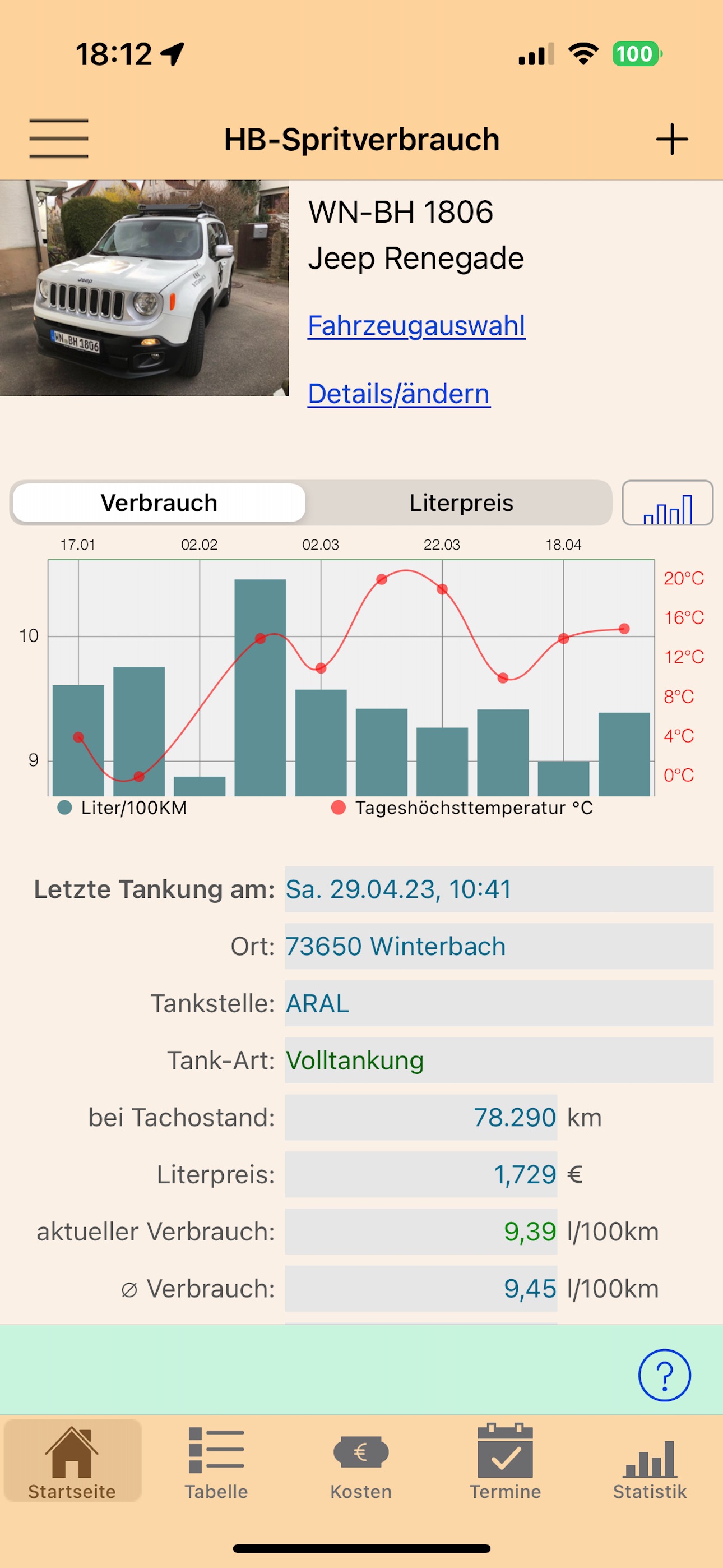This screenshot has width=723, height=1568.
Task: Open the Statistik bar chart icon
Action: 650,1455
